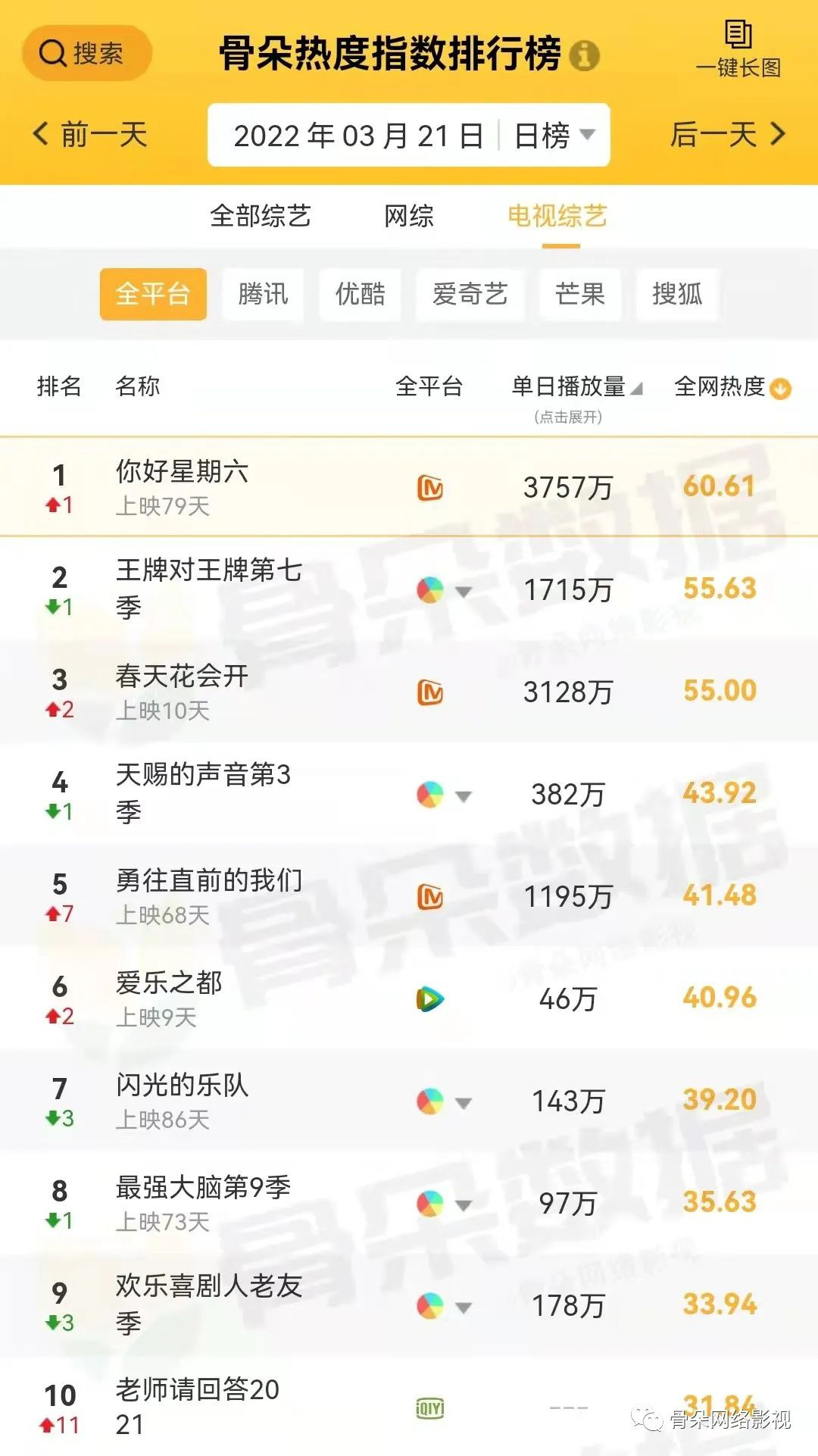
Task: Open the 日榜 chart type dropdown
Action: point(554,136)
